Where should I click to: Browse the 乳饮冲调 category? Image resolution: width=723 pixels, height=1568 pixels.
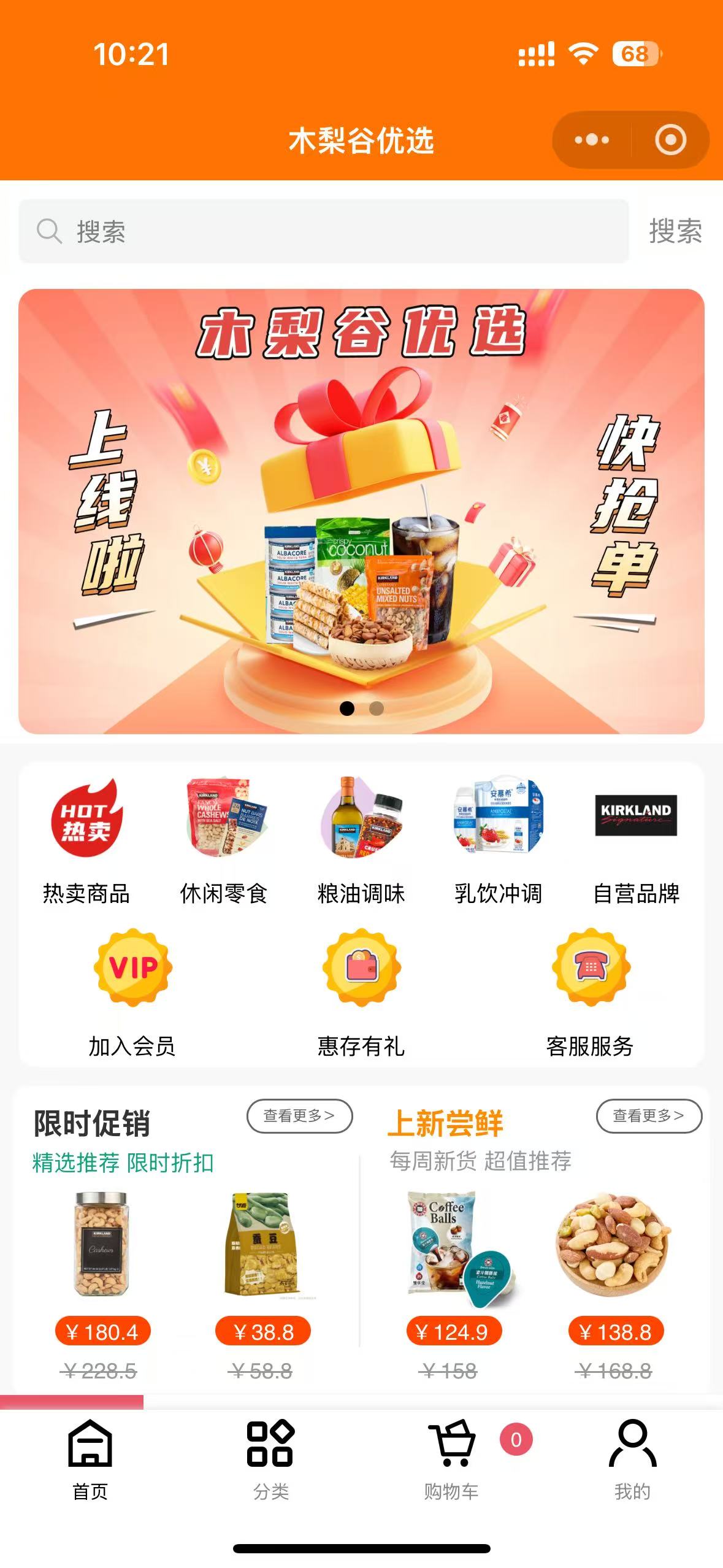498,840
